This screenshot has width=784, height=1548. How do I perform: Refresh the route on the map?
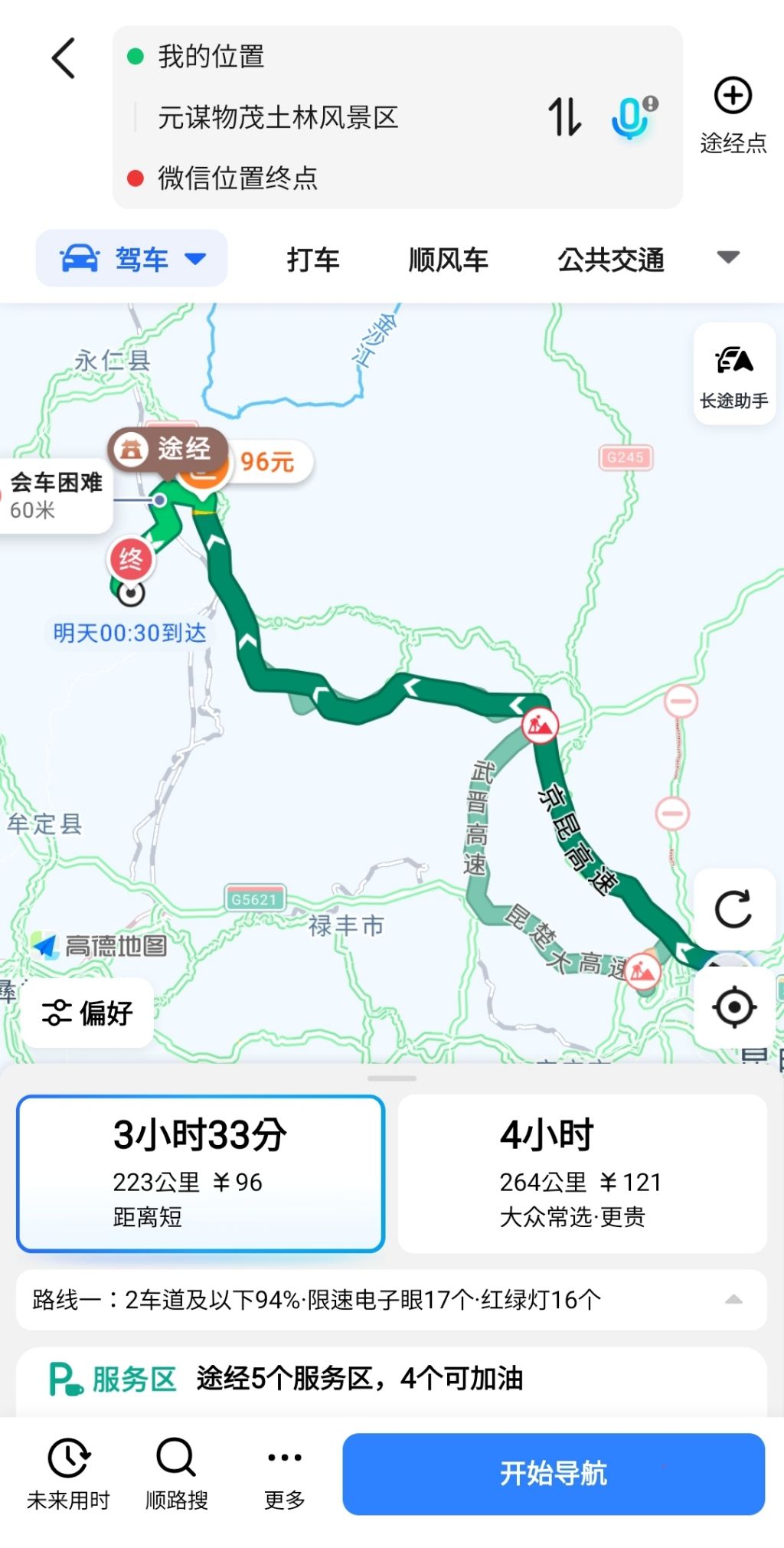pyautogui.click(x=733, y=910)
